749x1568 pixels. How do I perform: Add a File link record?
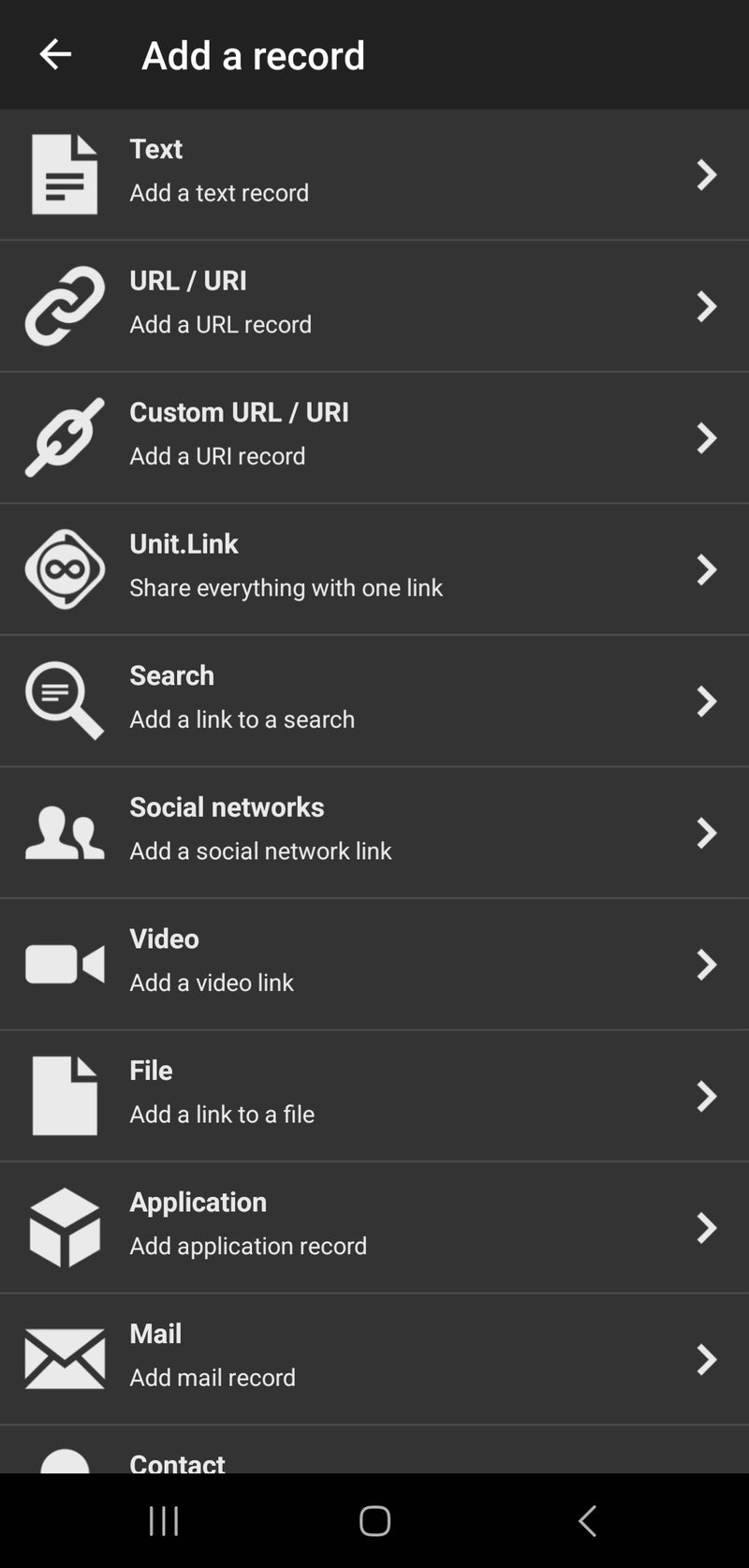point(374,1095)
